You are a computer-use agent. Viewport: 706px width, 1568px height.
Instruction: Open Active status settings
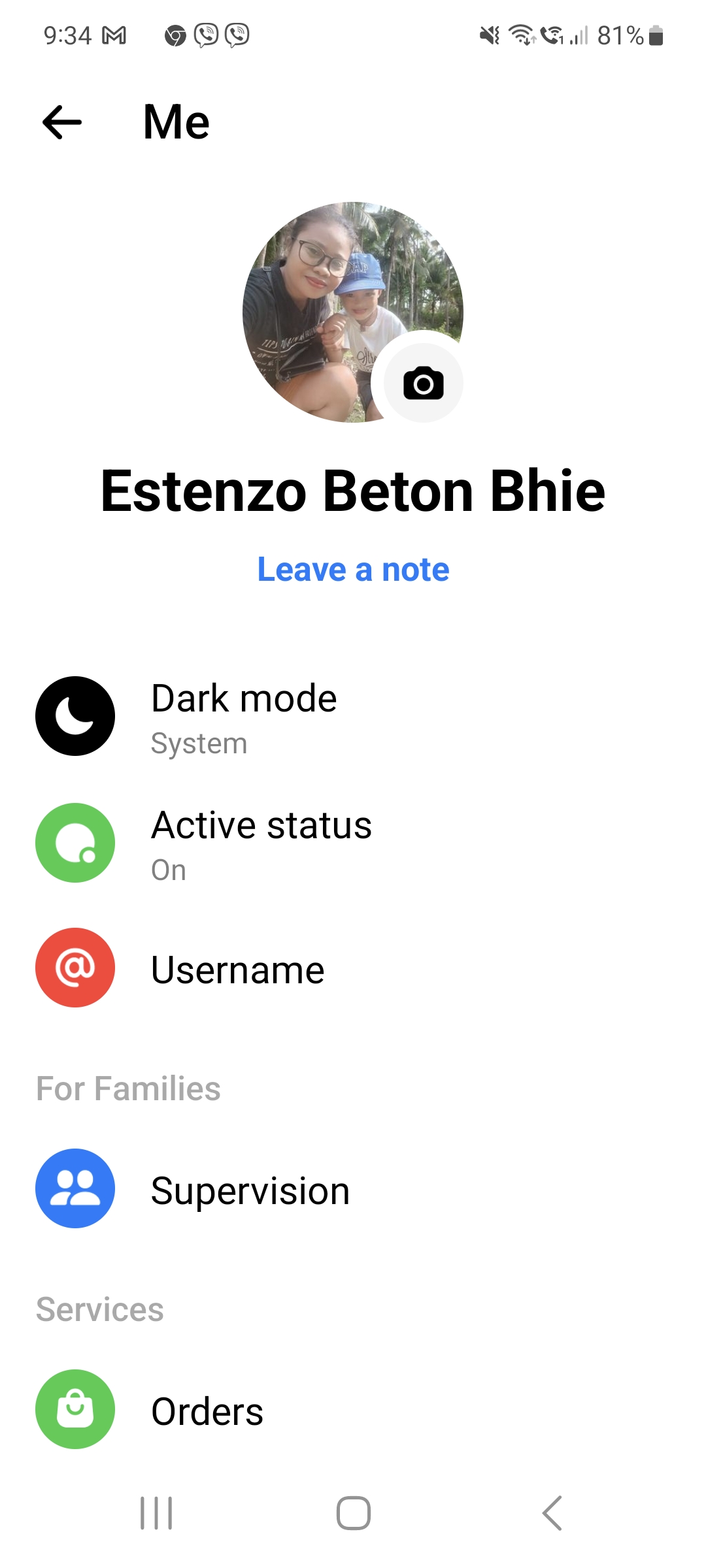coord(261,843)
